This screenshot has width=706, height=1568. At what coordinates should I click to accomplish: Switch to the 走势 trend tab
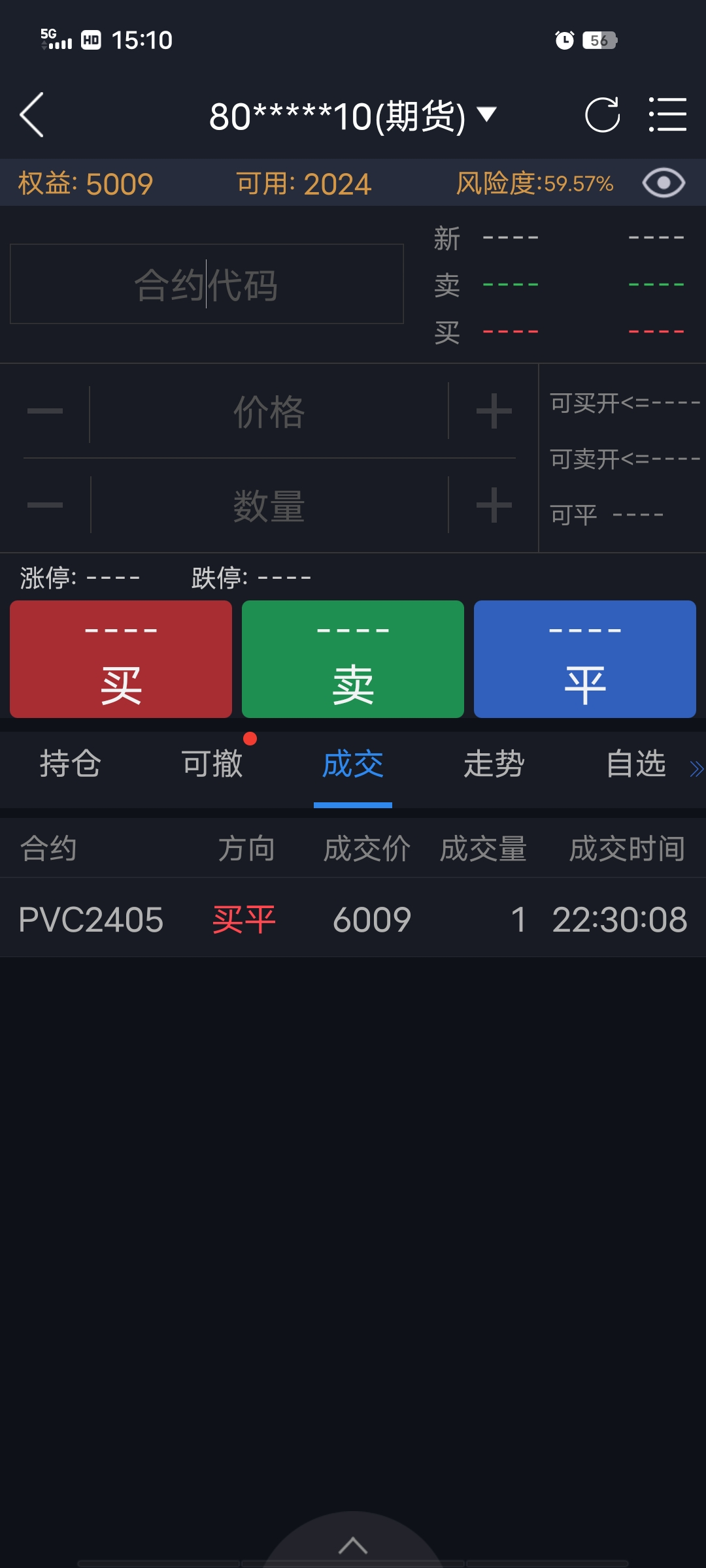point(494,764)
